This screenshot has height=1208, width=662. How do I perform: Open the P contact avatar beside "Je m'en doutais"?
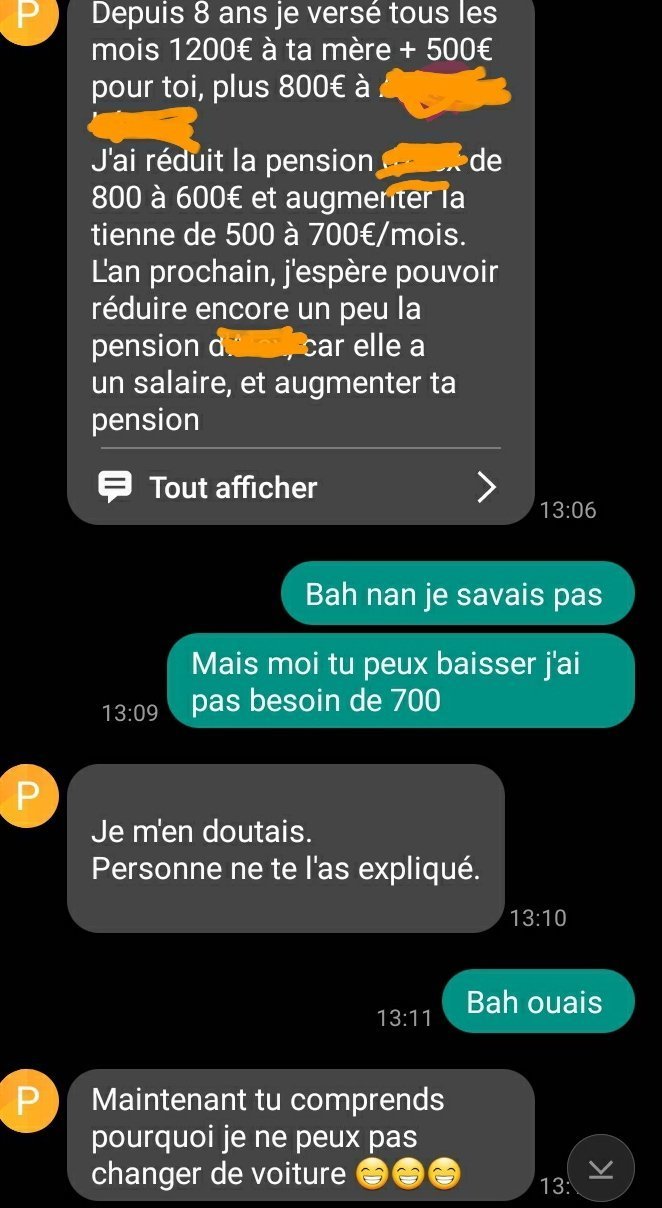click(x=28, y=795)
